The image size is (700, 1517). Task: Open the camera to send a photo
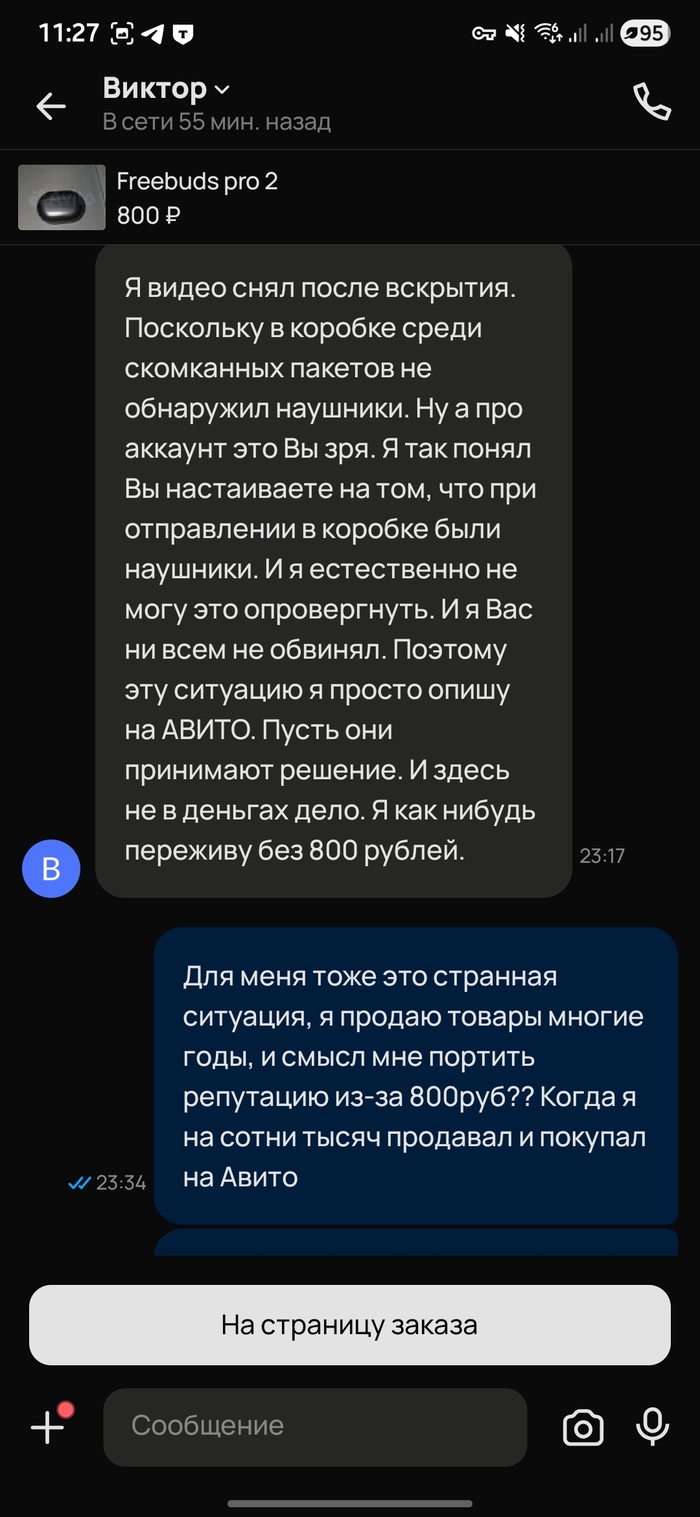pos(583,1427)
